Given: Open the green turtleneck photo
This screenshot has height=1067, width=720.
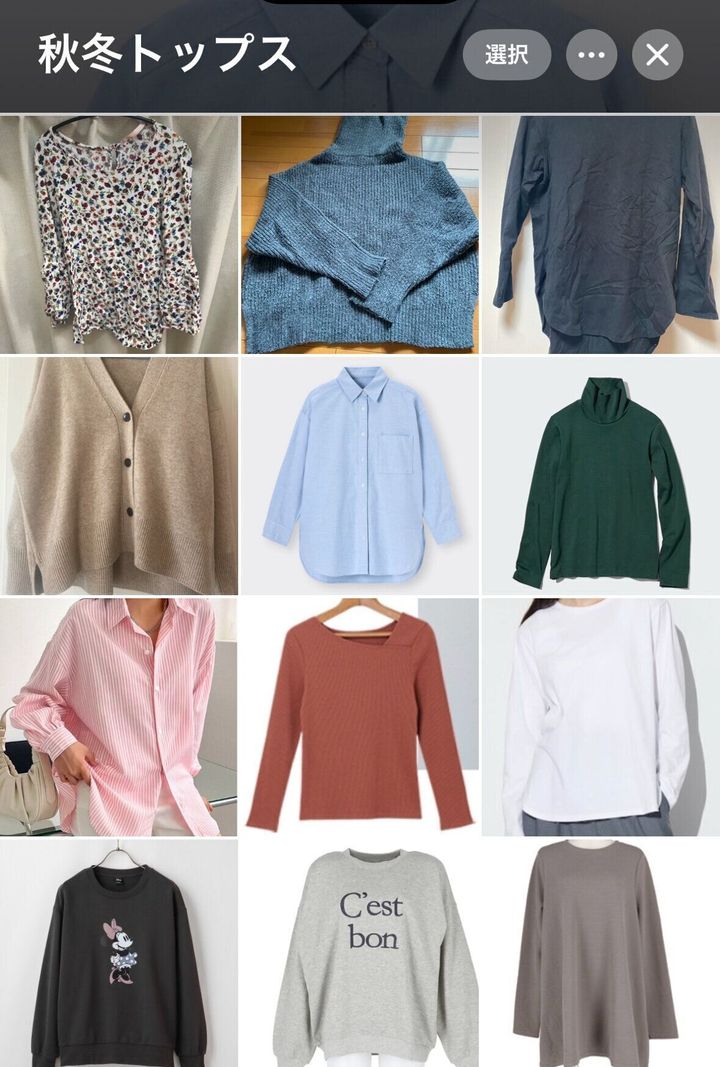Looking at the screenshot, I should point(601,476).
